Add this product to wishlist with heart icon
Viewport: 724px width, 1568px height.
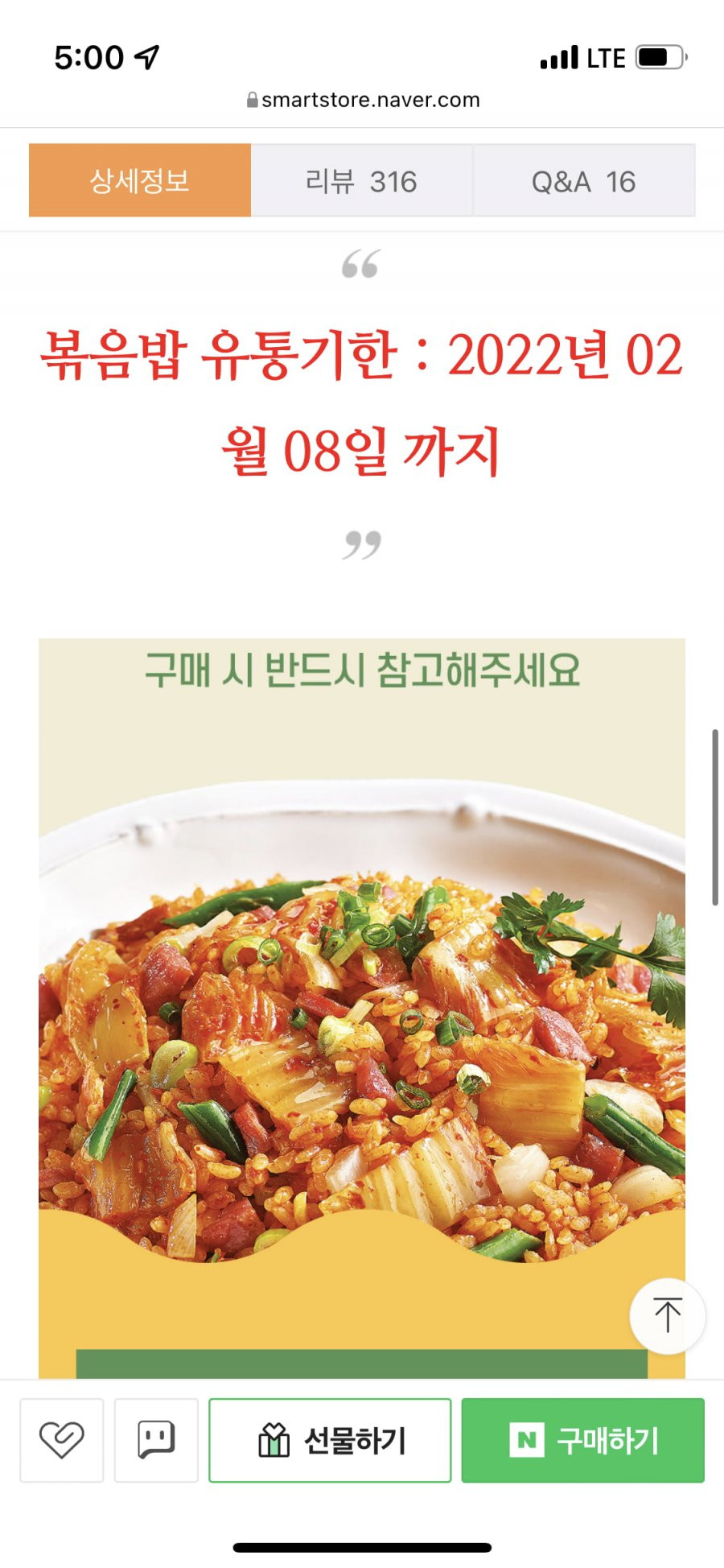pos(62,1440)
